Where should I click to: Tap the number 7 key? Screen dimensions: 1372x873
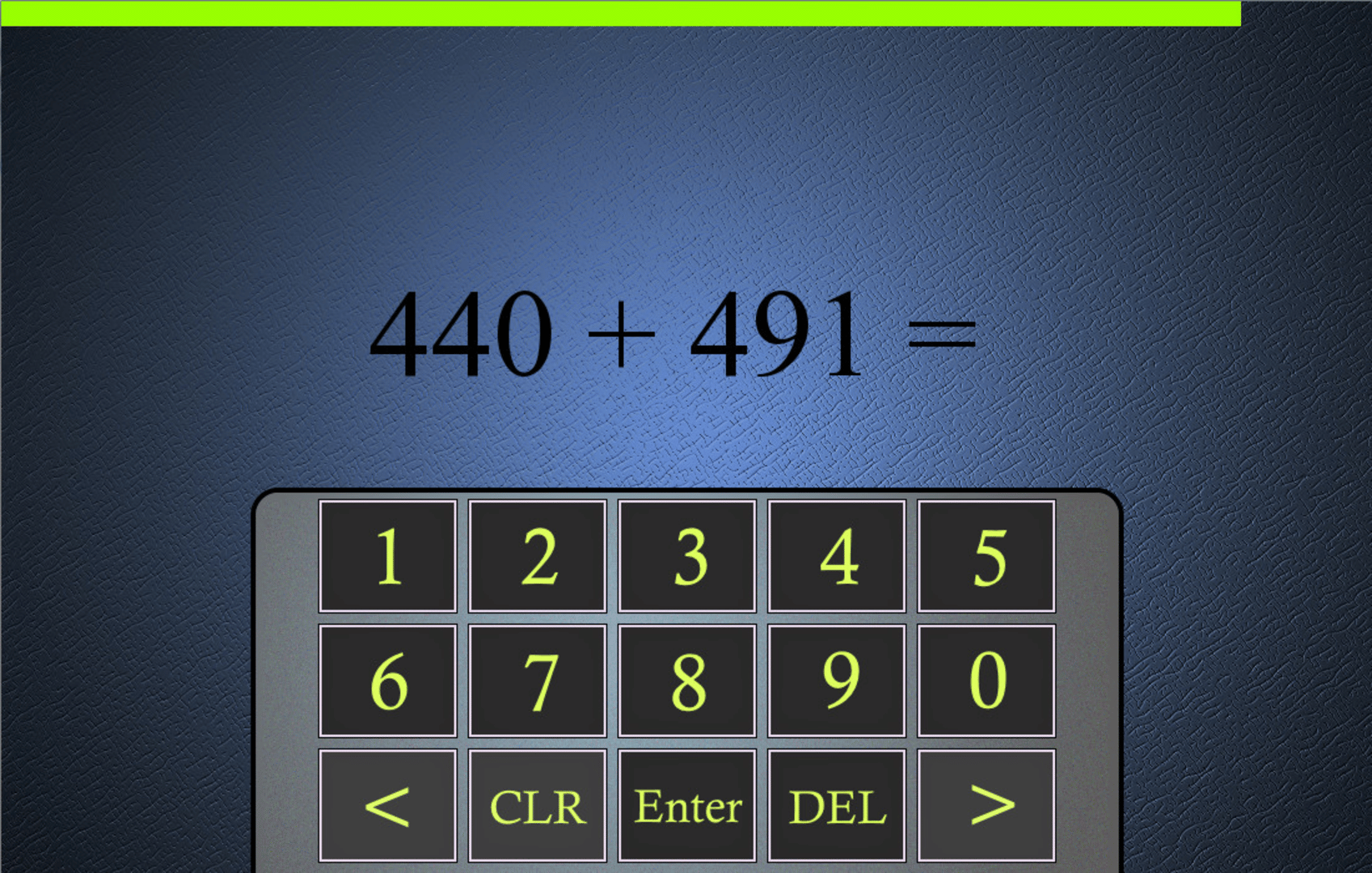point(538,681)
